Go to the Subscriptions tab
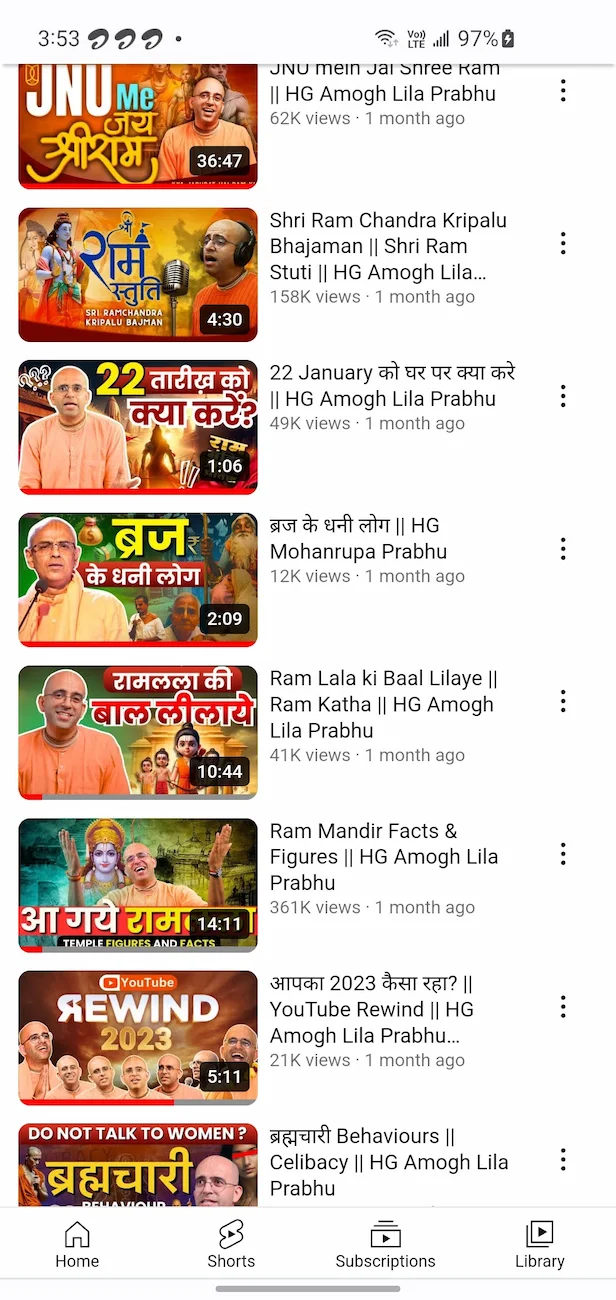Image resolution: width=616 pixels, height=1300 pixels. [385, 1245]
